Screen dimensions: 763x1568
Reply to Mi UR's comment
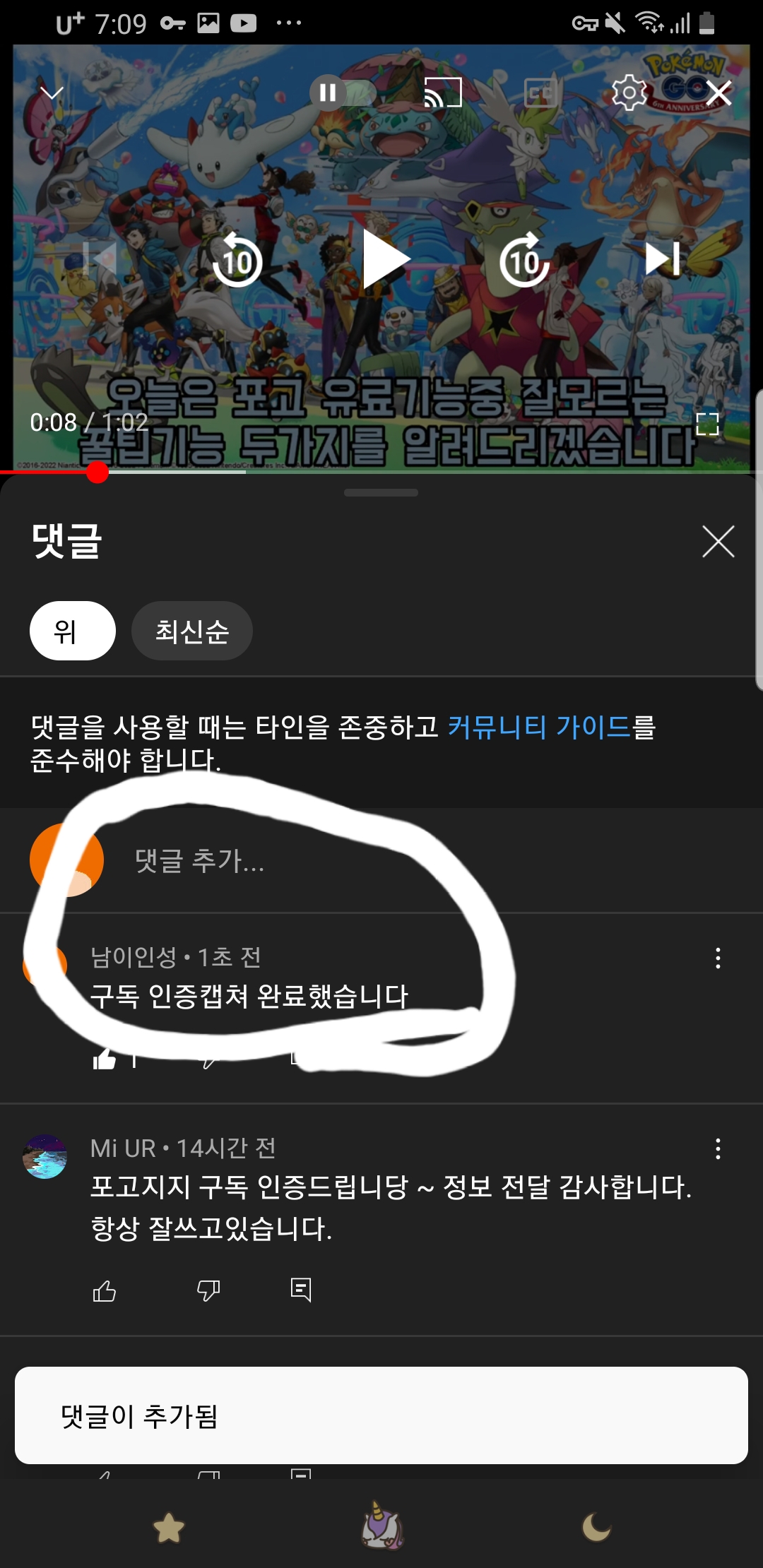(301, 1290)
